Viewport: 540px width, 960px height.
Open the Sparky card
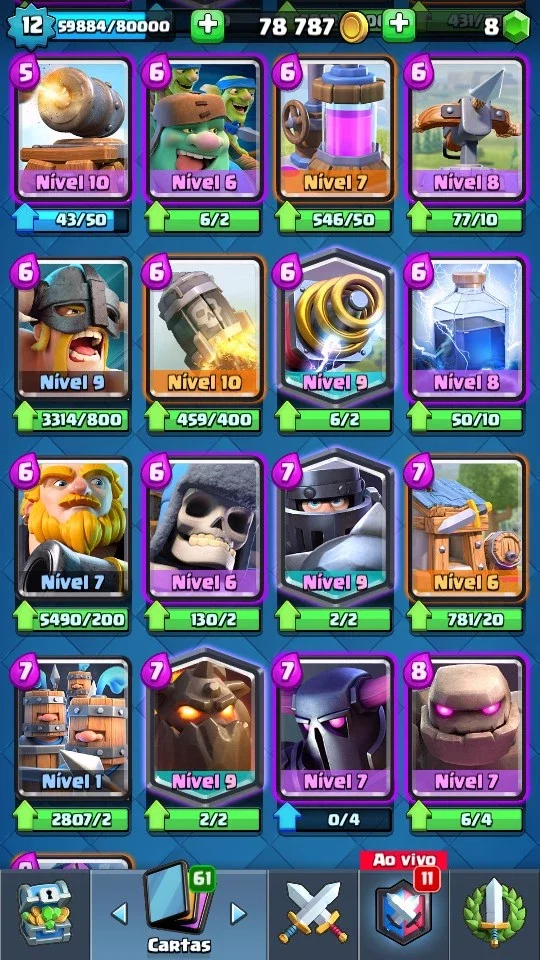click(335, 328)
